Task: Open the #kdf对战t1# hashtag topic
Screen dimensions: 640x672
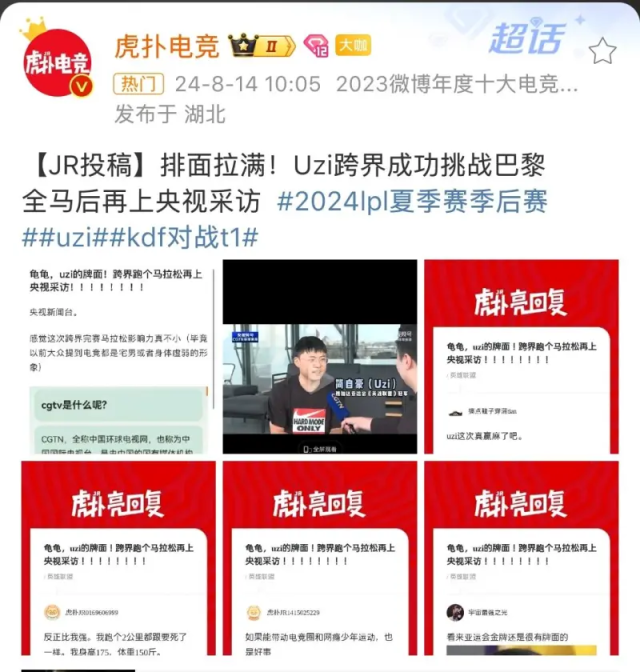Action: point(202,236)
